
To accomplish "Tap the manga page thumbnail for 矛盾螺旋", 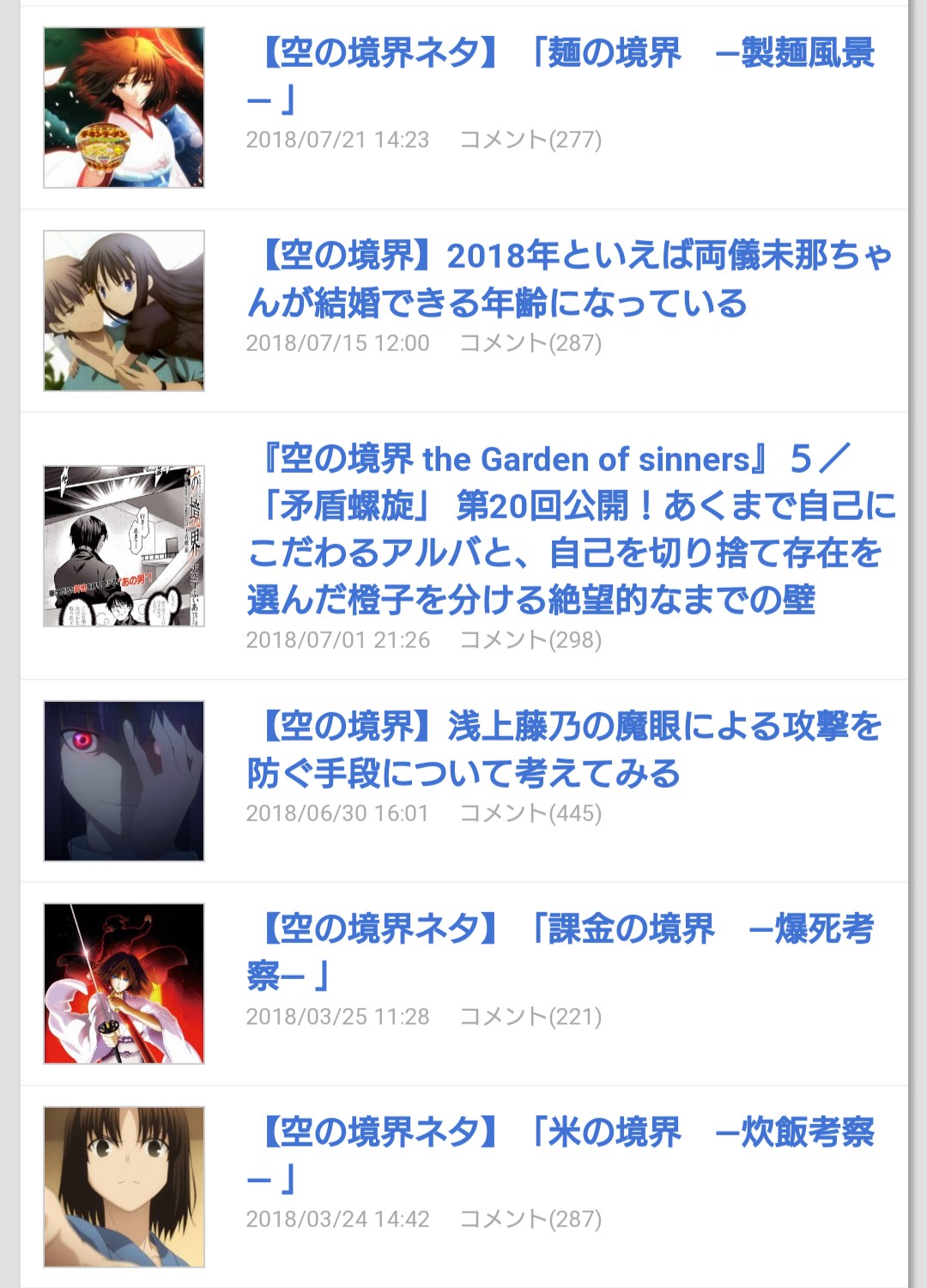I will (124, 546).
